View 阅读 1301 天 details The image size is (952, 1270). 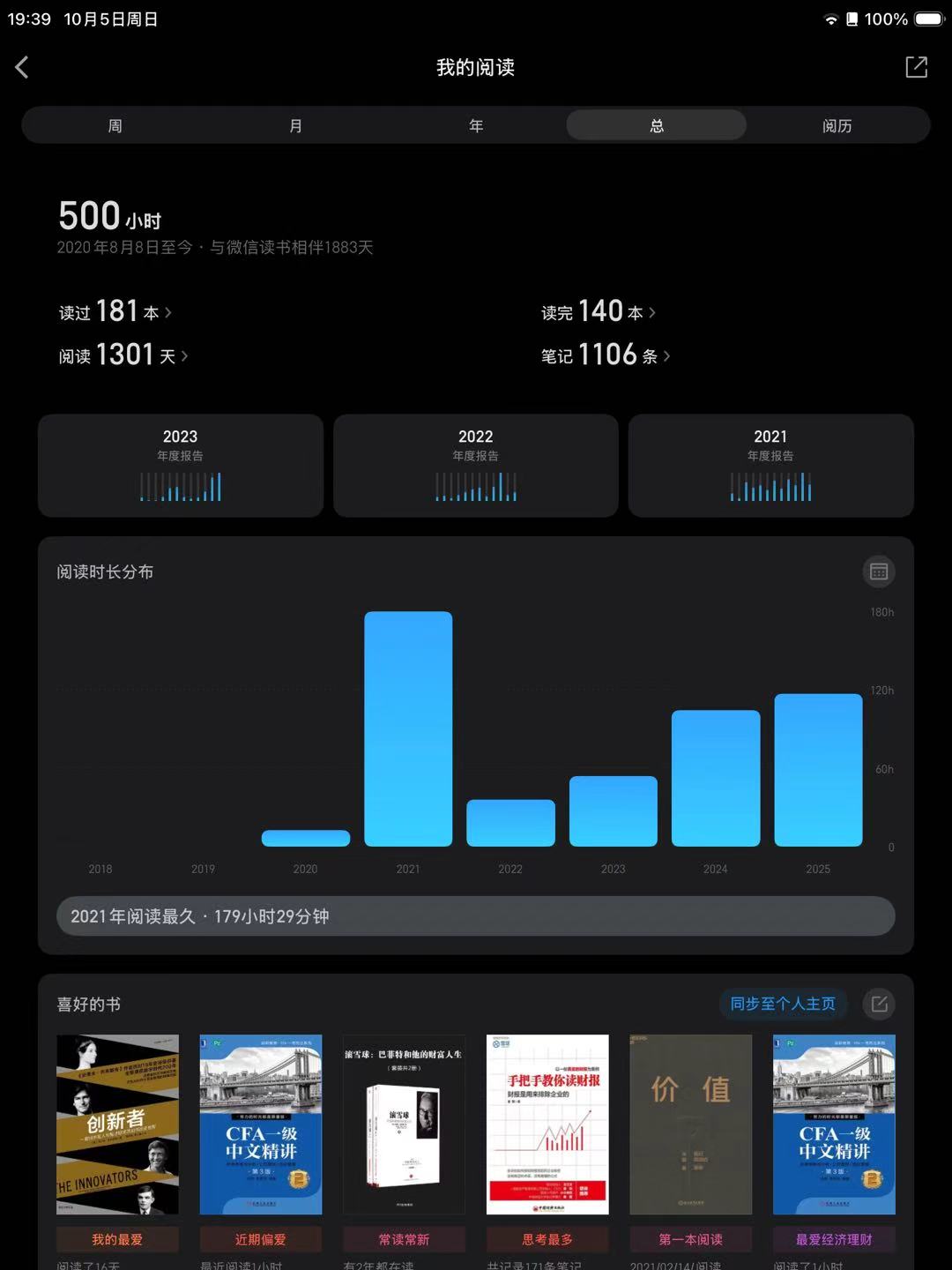[123, 355]
